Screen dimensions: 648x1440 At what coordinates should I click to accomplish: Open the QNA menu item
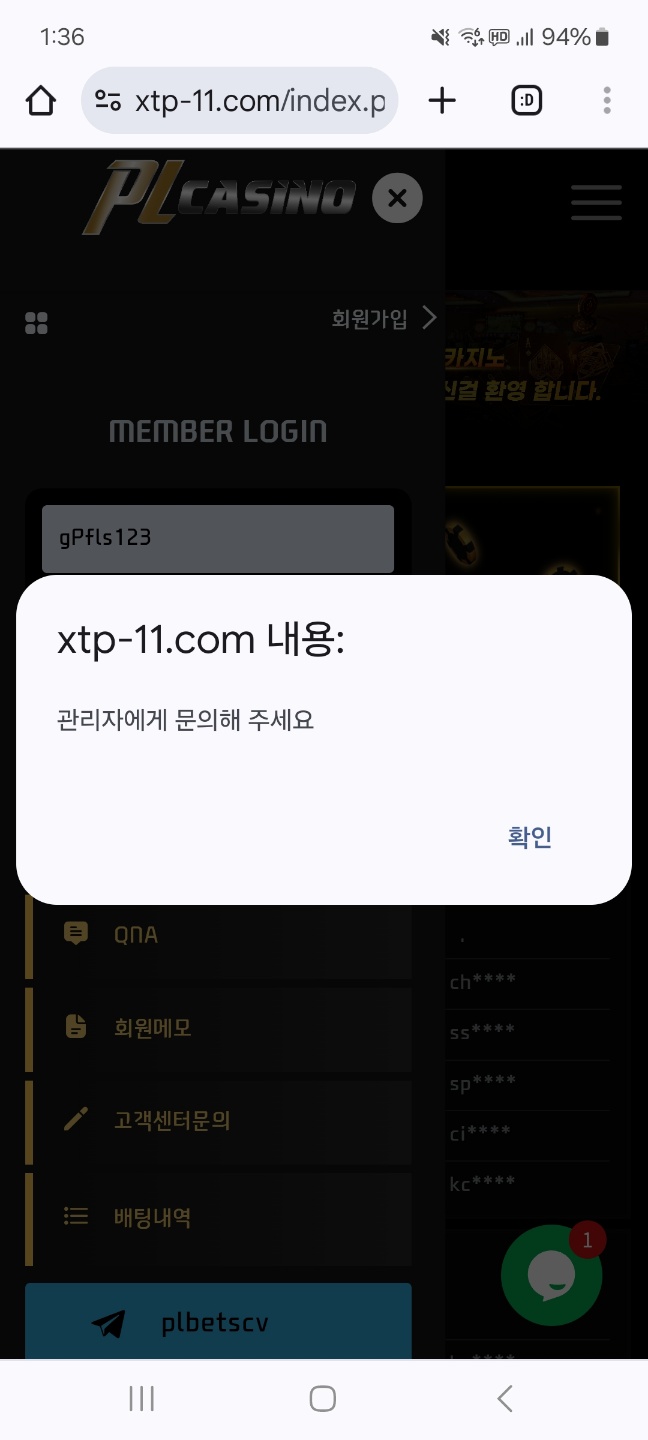coord(218,934)
